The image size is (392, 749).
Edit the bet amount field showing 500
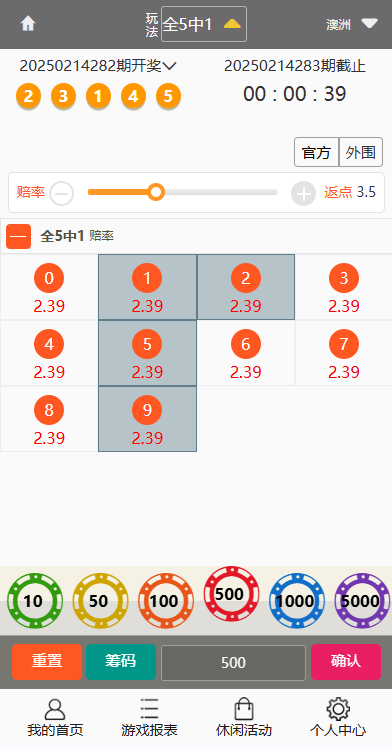tap(233, 663)
